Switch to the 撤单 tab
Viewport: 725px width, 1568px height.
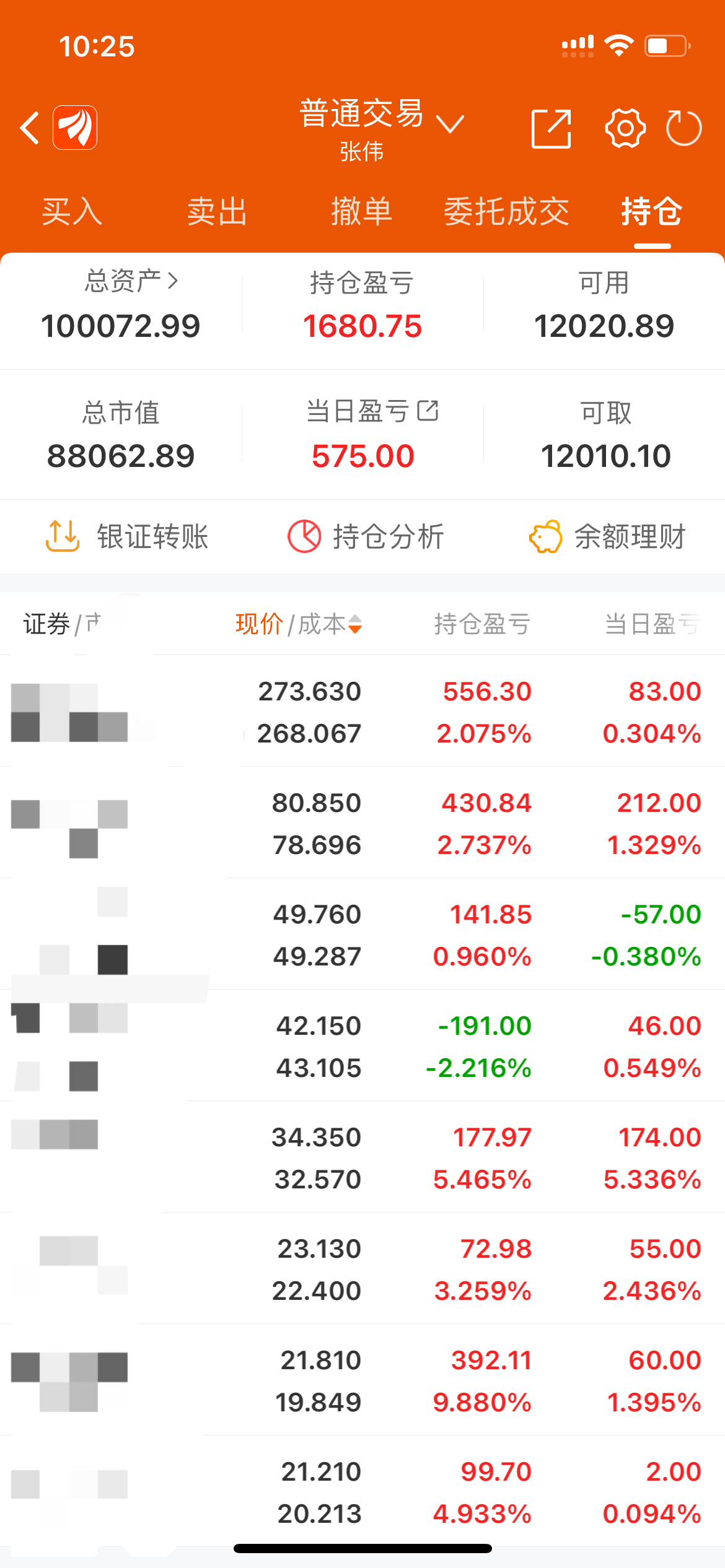[362, 212]
